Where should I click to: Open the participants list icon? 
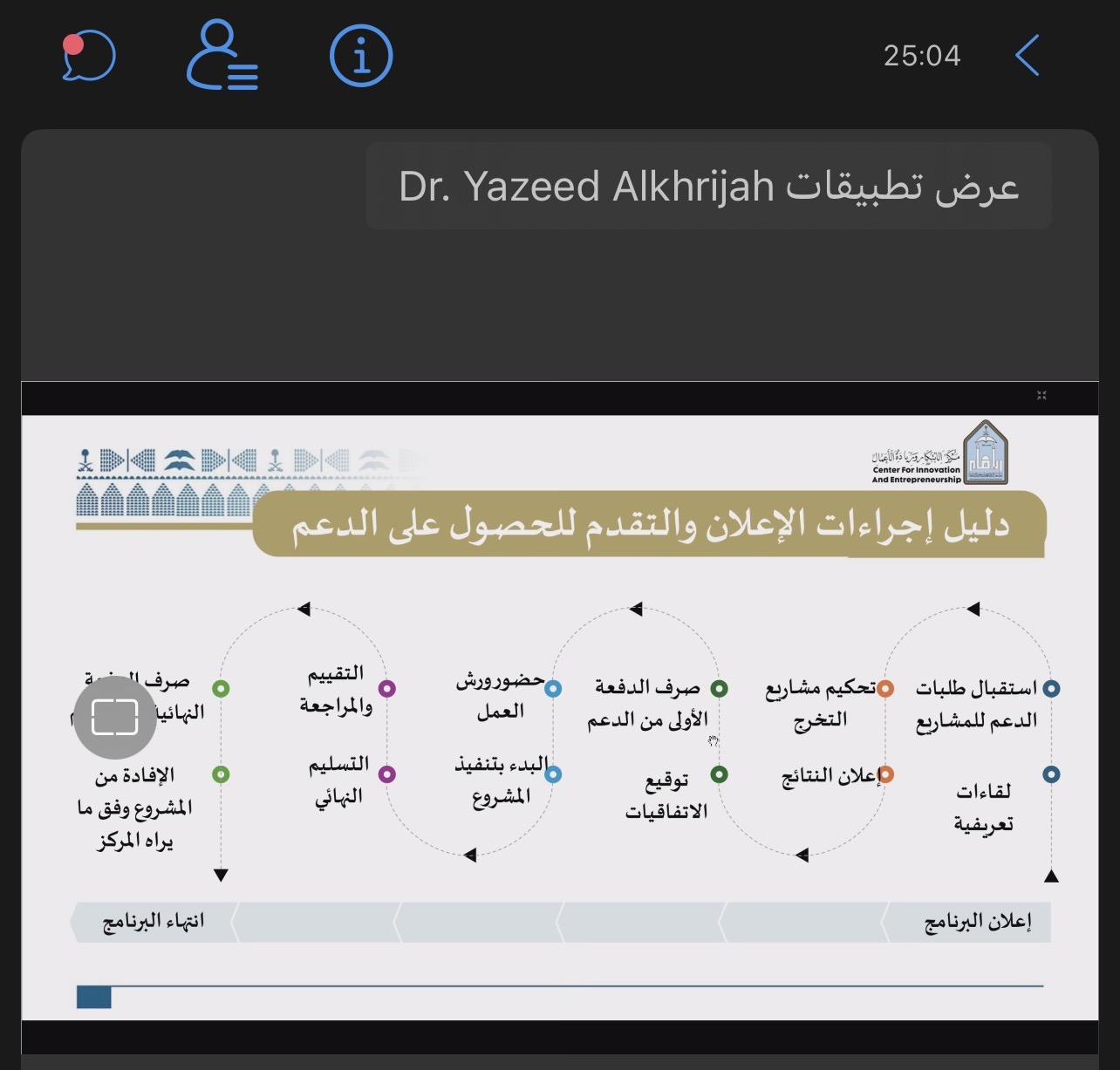pos(222,57)
